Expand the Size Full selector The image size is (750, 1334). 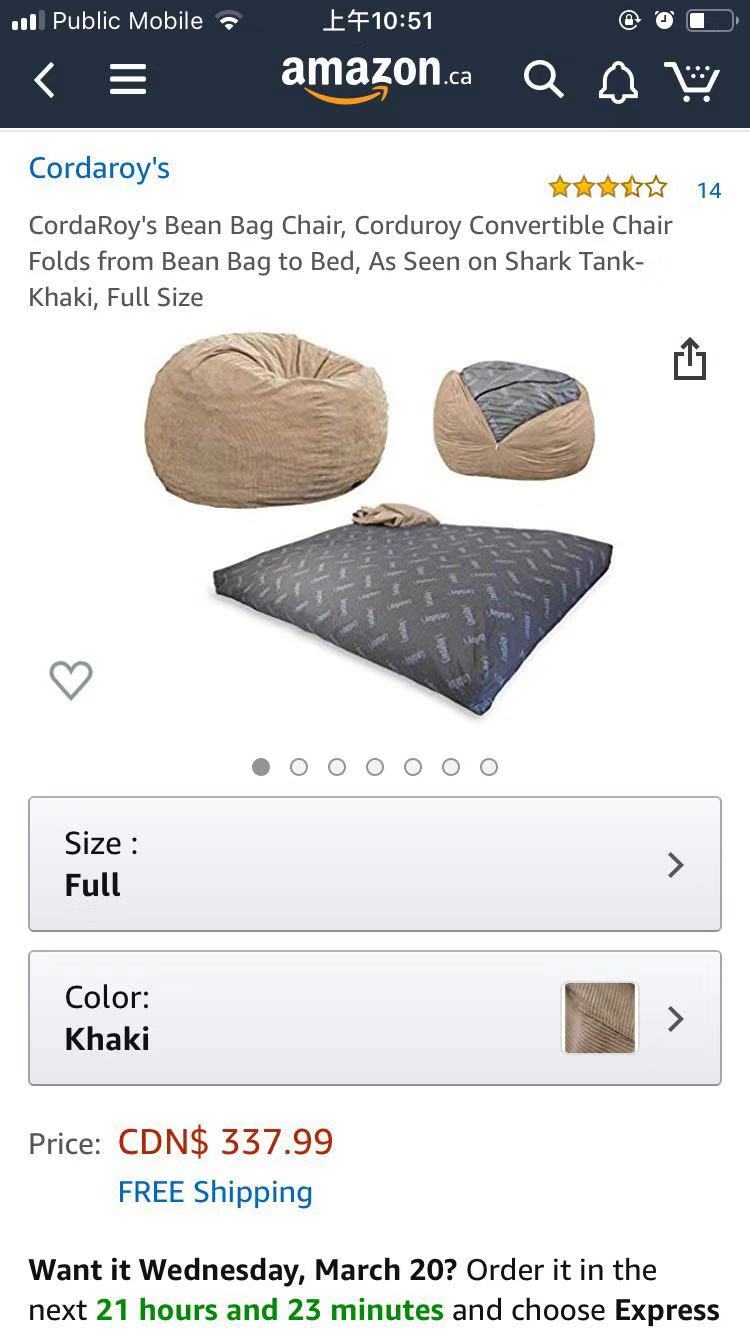(375, 864)
